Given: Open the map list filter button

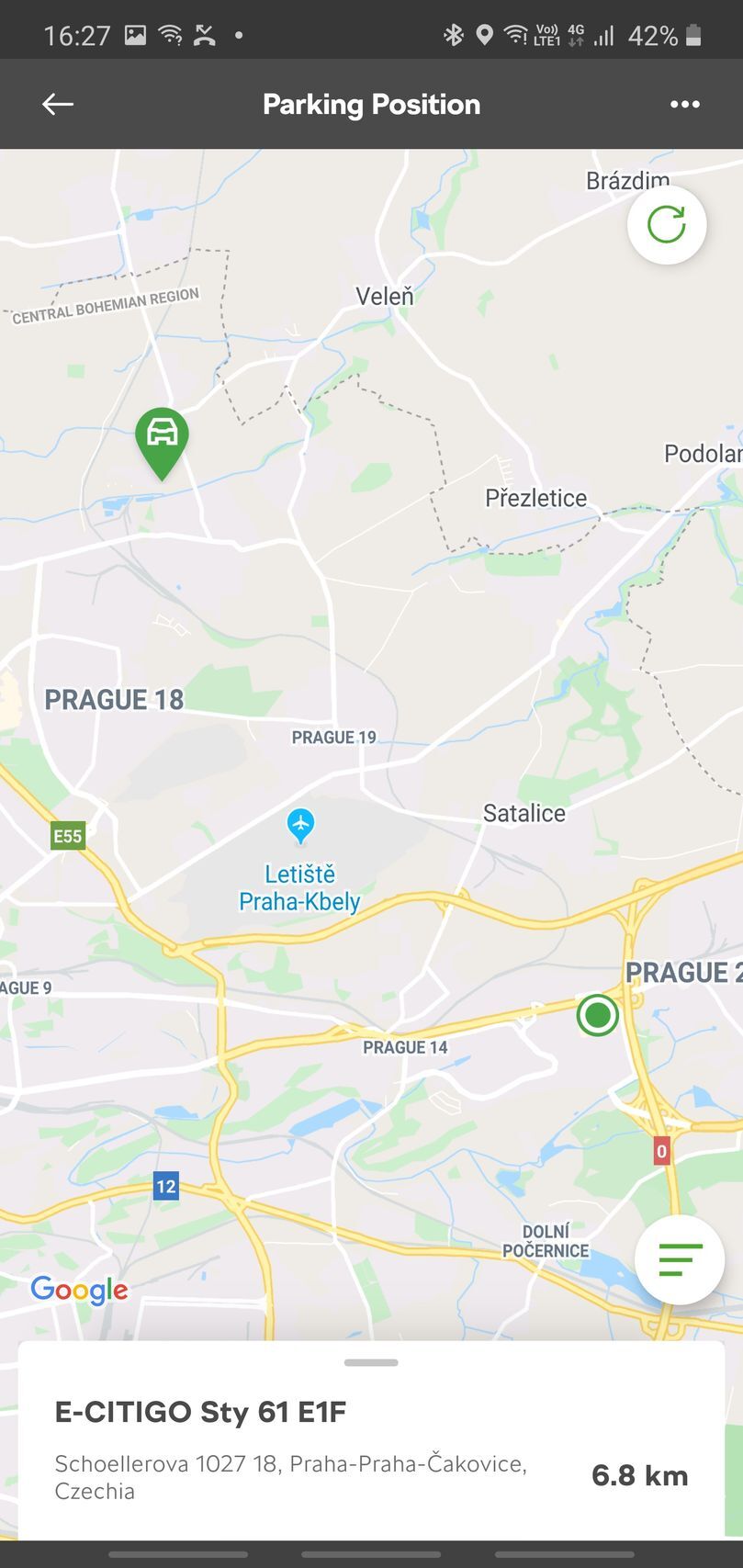Looking at the screenshot, I should (x=680, y=1258).
